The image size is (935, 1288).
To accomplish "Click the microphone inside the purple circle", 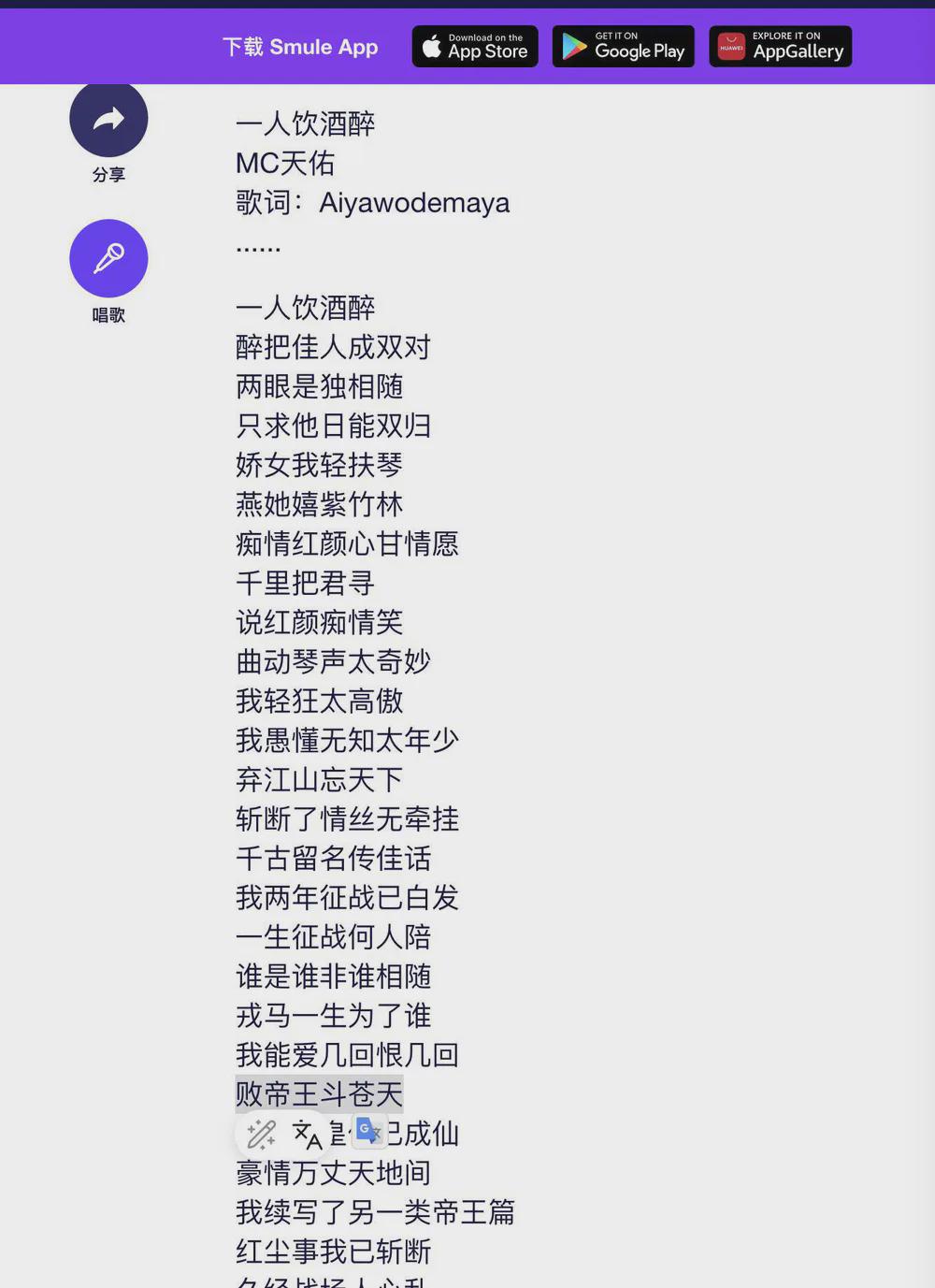I will coord(108,257).
